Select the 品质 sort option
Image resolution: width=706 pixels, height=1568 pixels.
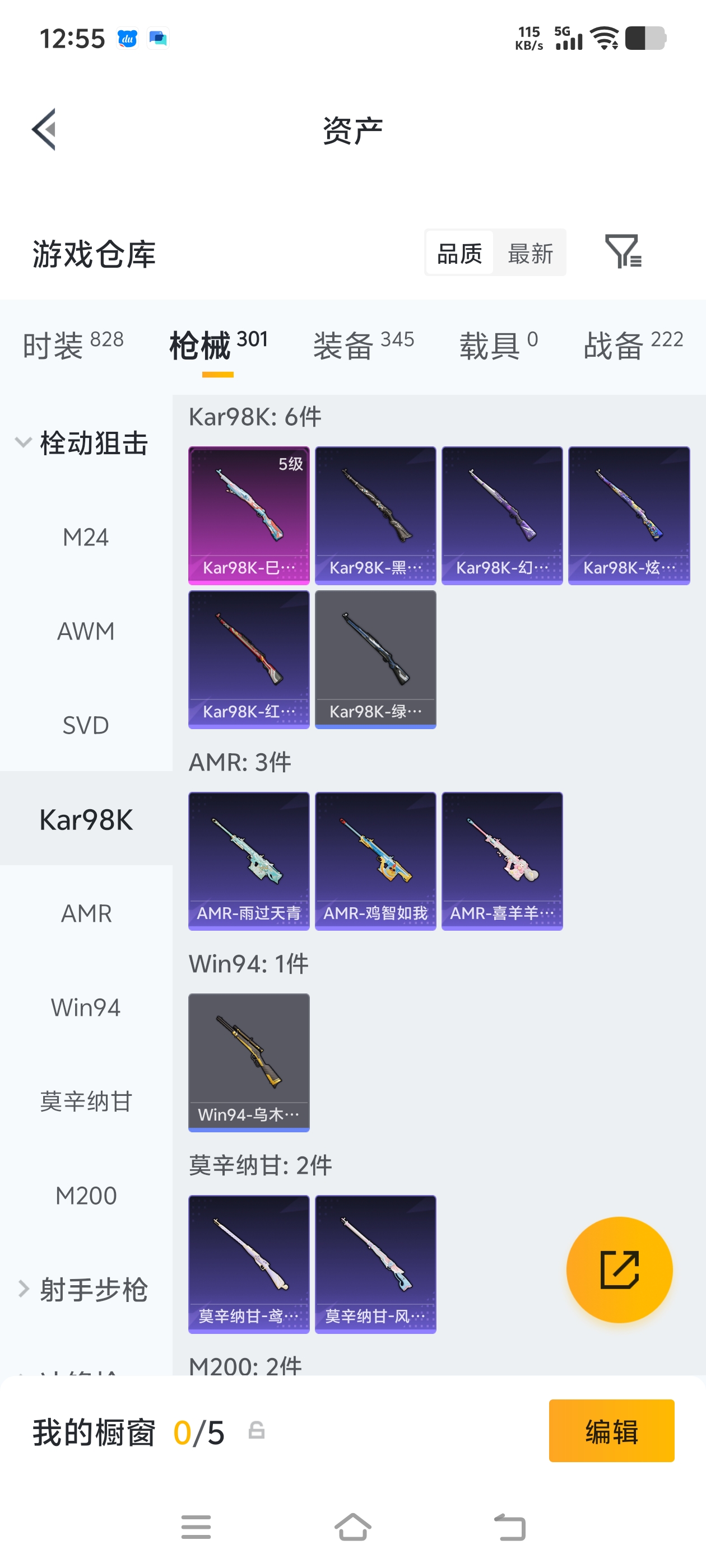pyautogui.click(x=459, y=253)
